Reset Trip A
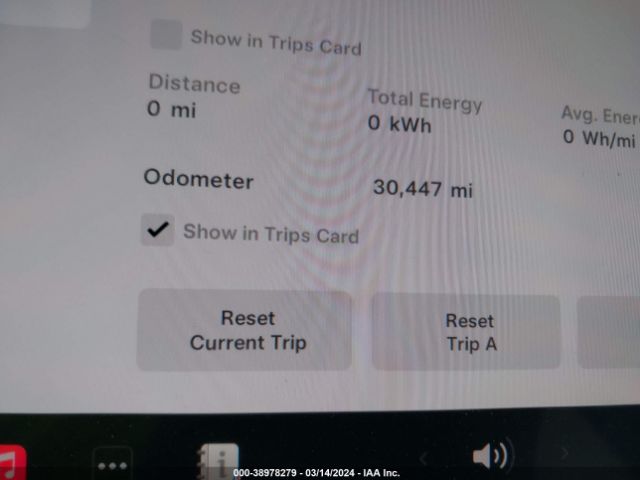Screen dimensions: 640x480 click(466, 333)
